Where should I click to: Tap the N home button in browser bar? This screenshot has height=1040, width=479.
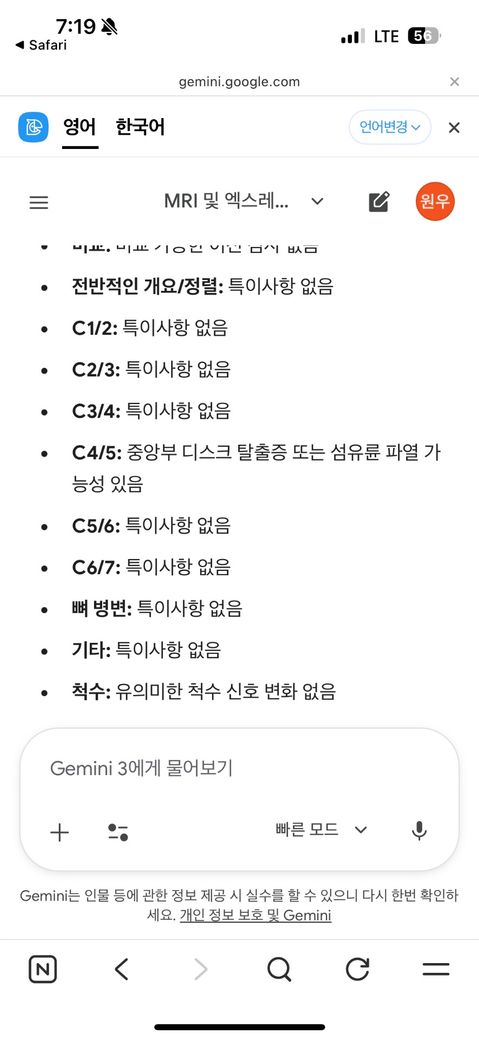pyautogui.click(x=42, y=970)
